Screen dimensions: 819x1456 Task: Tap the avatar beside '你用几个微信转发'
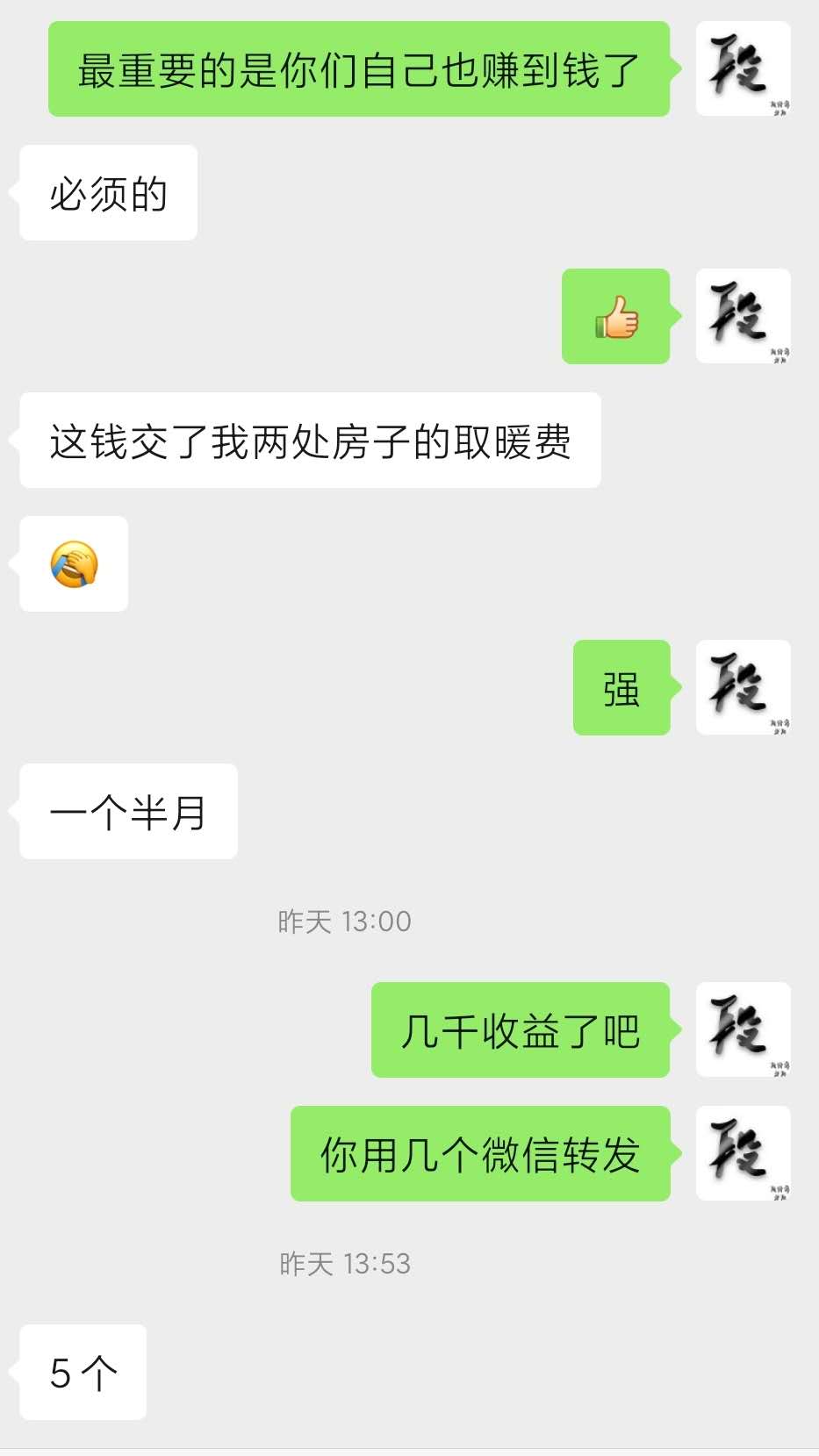(x=743, y=1153)
